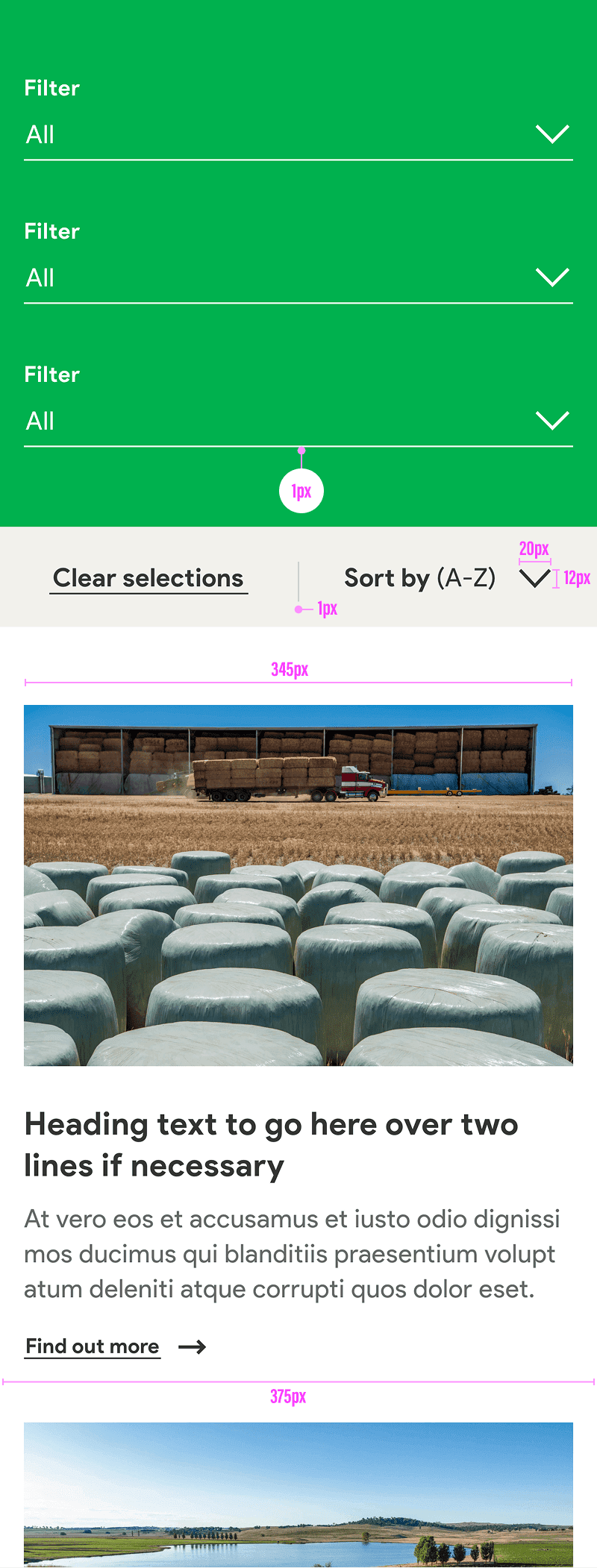
Task: Open the middle Filter dropdown
Action: coord(298,278)
